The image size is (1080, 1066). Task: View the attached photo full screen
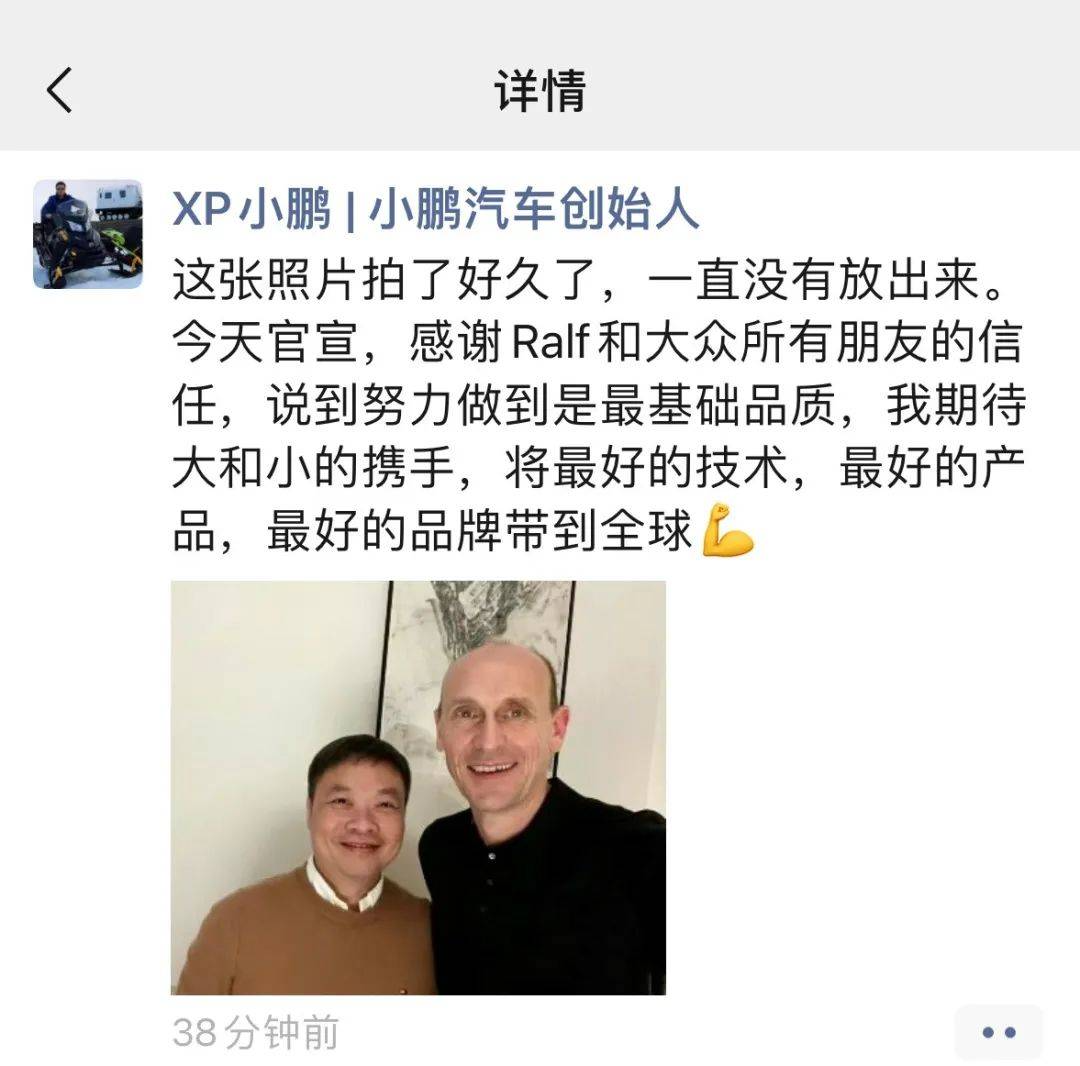point(418,787)
